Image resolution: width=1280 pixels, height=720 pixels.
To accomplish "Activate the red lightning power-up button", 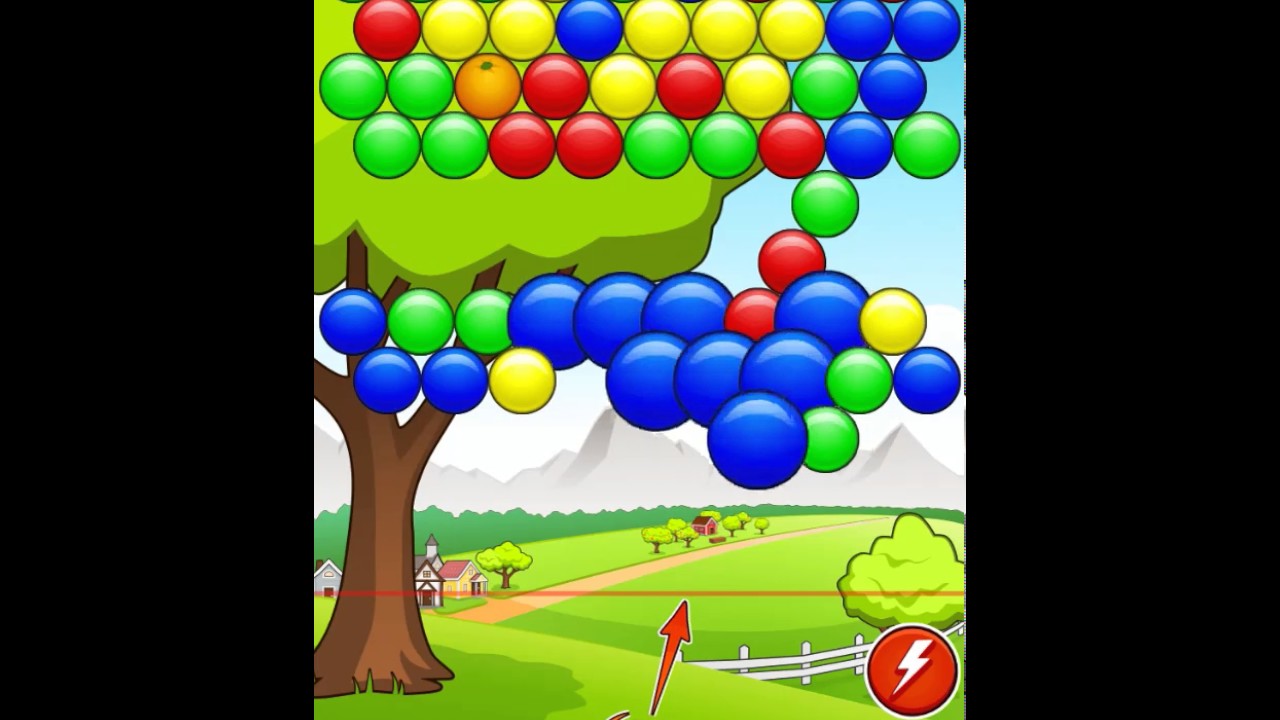I will pos(911,667).
